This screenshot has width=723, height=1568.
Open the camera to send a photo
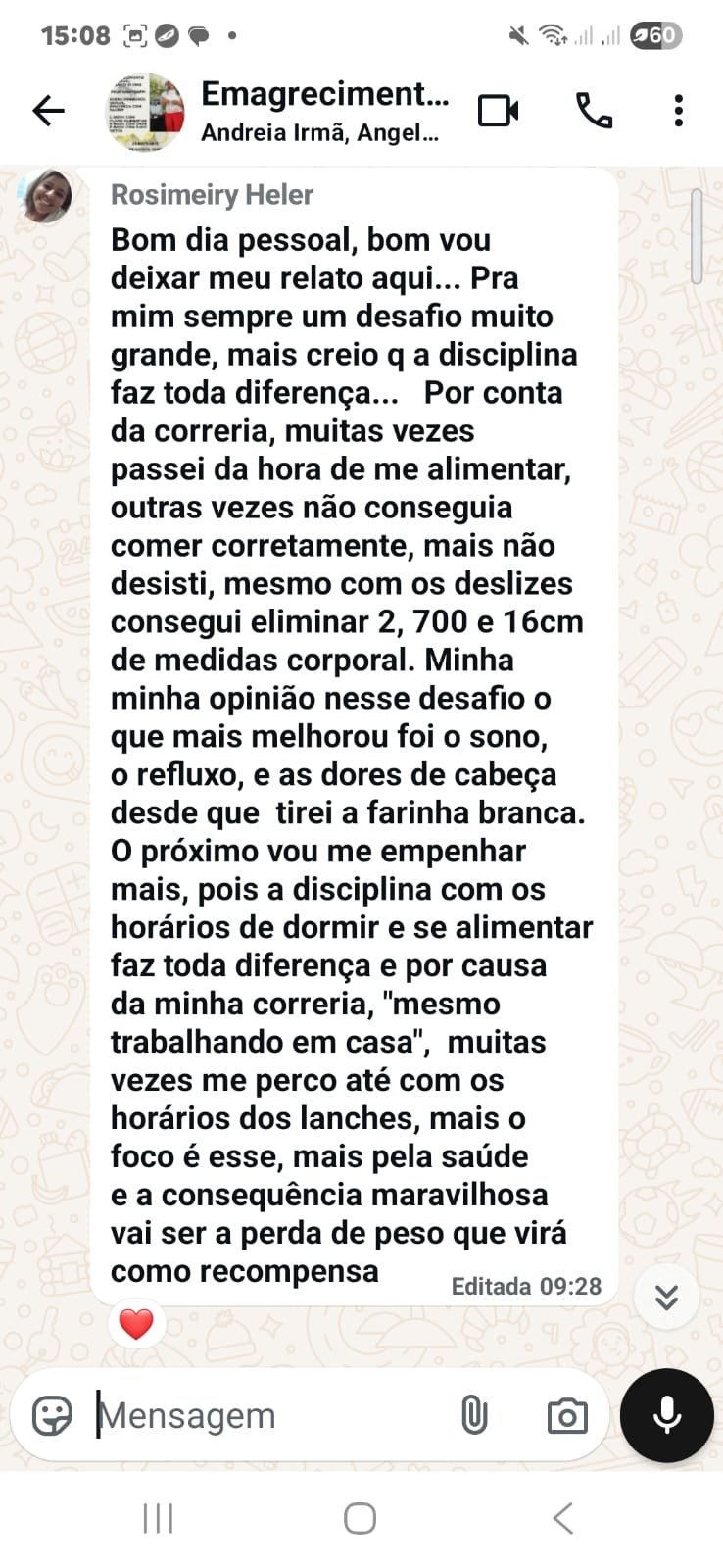(567, 1416)
